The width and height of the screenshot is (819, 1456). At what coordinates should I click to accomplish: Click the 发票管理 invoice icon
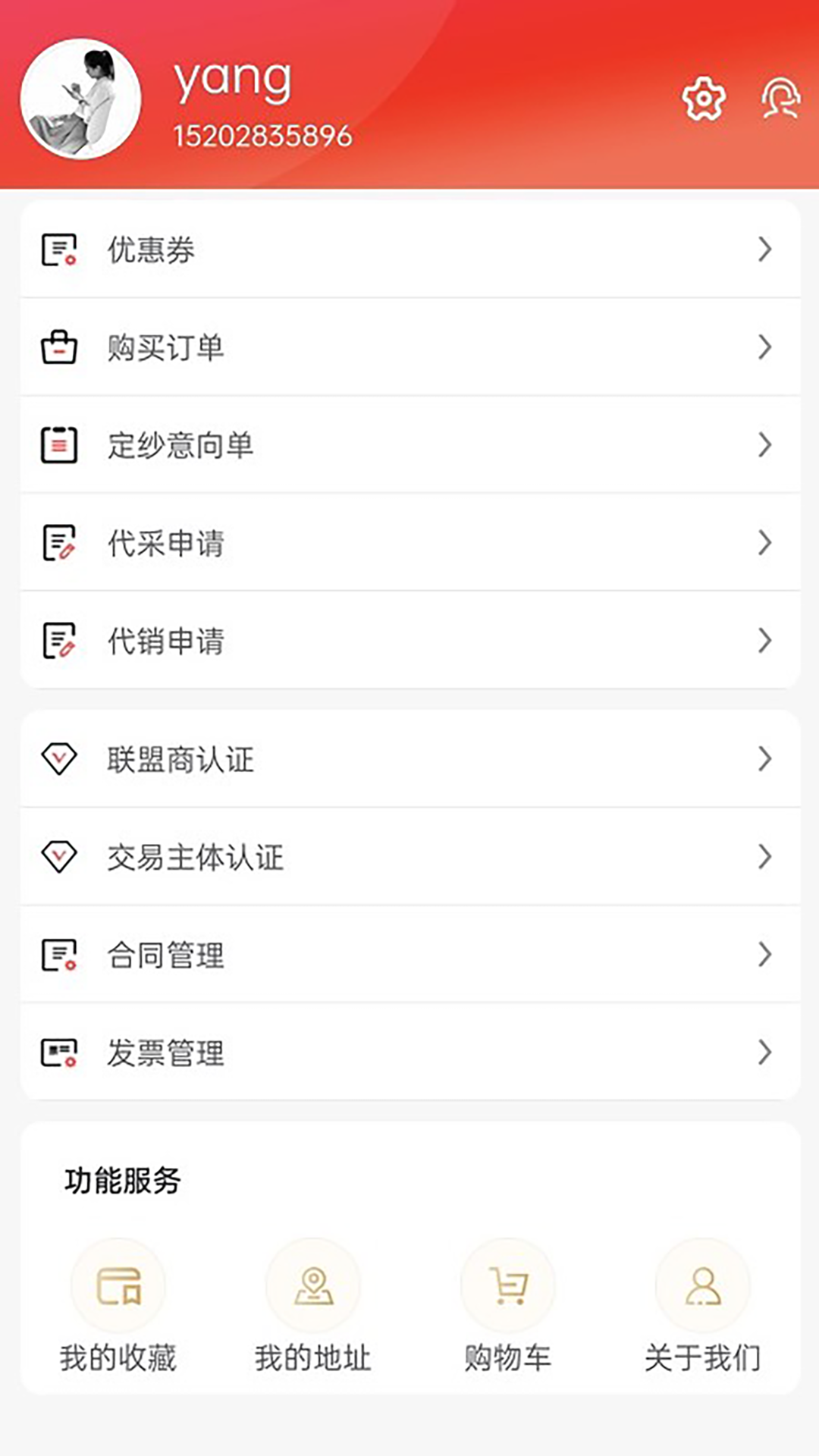click(x=58, y=1053)
